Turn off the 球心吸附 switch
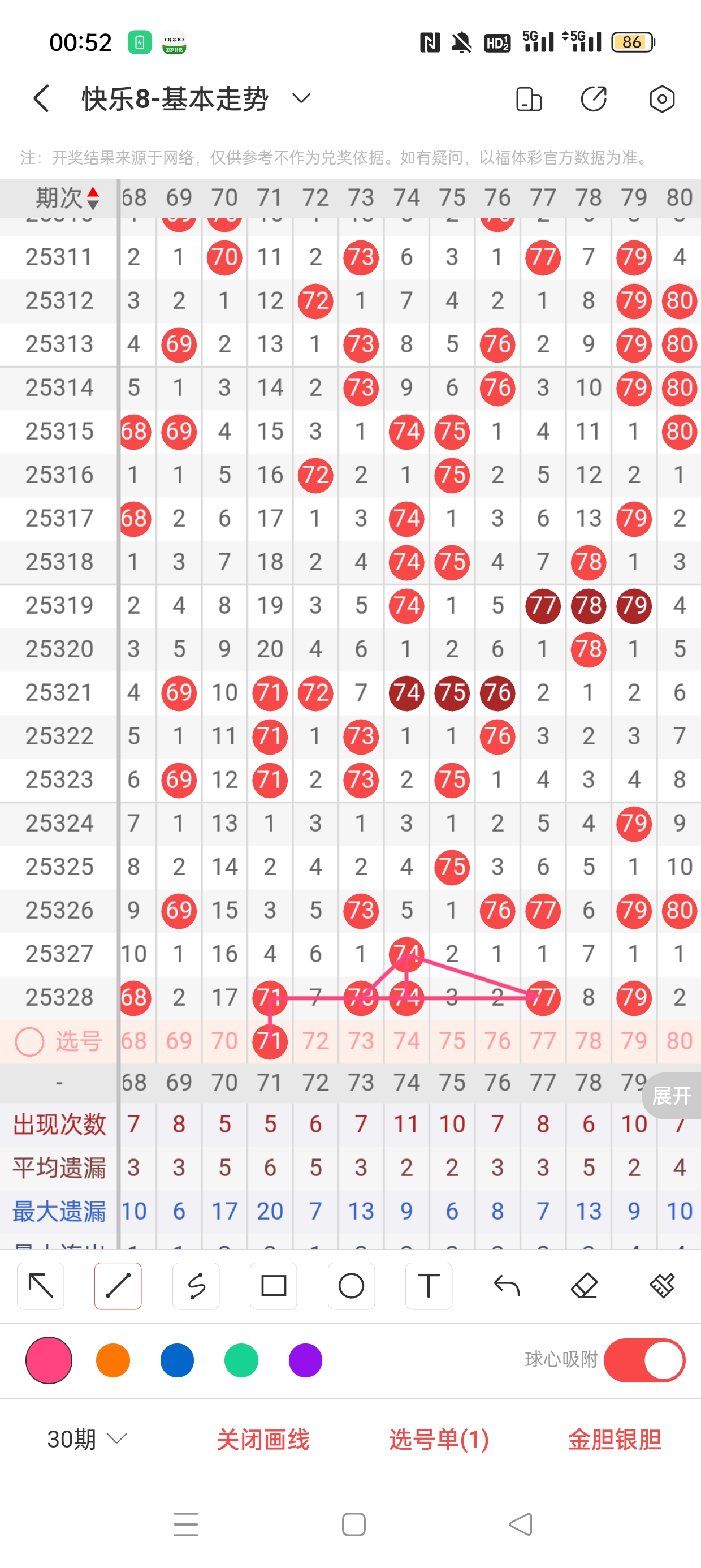701x1568 pixels. pyautogui.click(x=644, y=1360)
